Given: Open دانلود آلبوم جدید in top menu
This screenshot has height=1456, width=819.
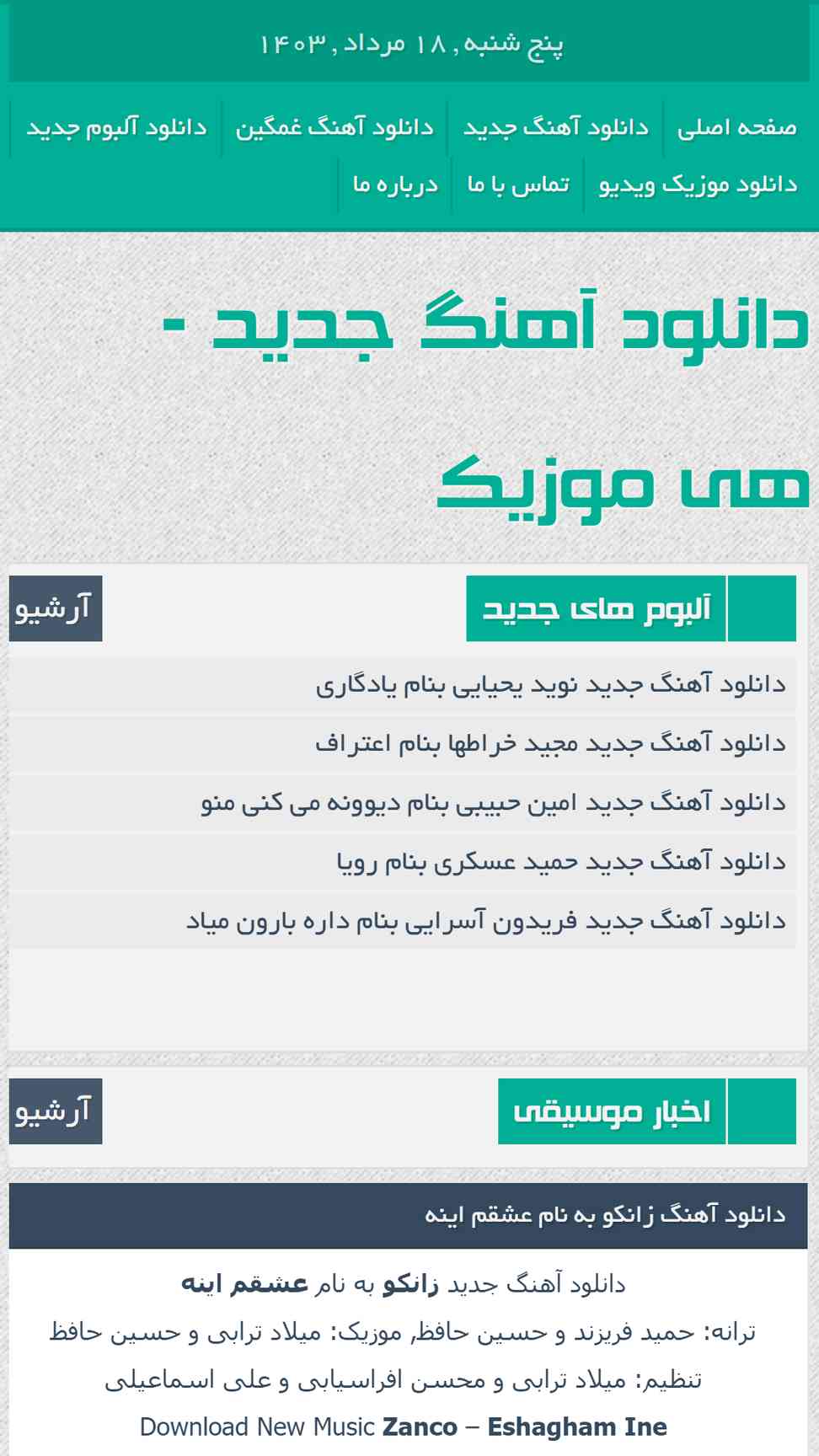Looking at the screenshot, I should click(x=116, y=127).
